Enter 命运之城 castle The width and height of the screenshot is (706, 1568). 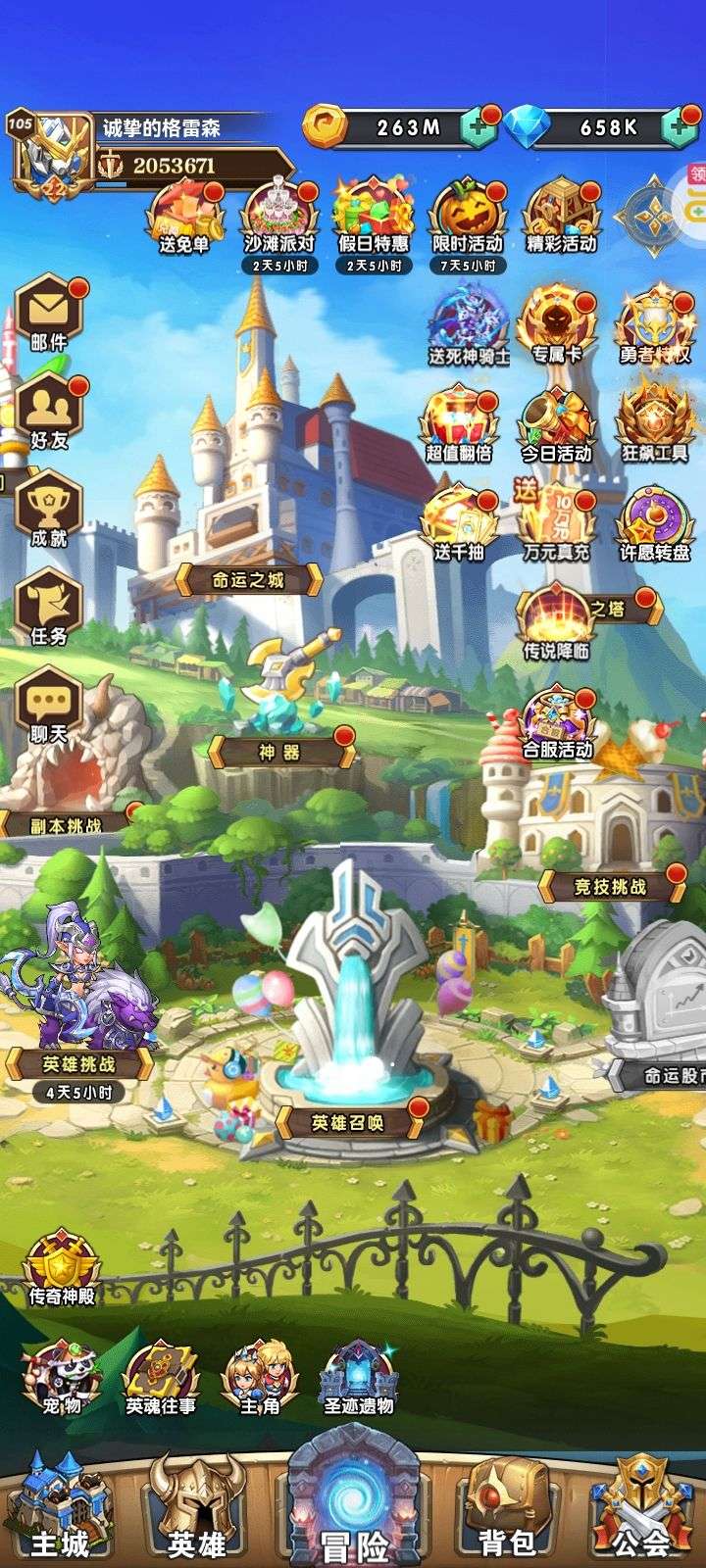pos(248,579)
